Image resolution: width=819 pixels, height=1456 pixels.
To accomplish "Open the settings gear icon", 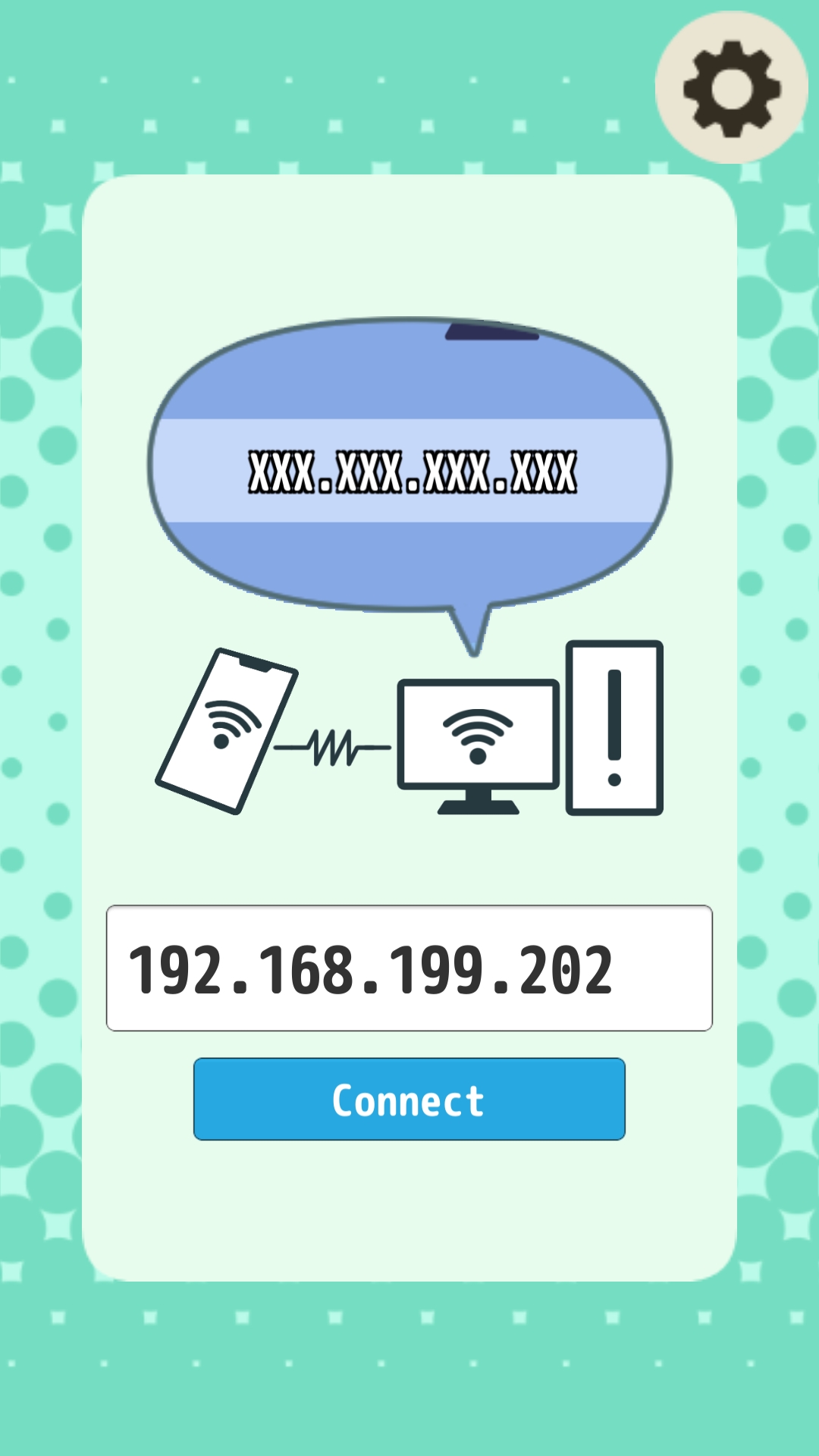I will coord(731,88).
